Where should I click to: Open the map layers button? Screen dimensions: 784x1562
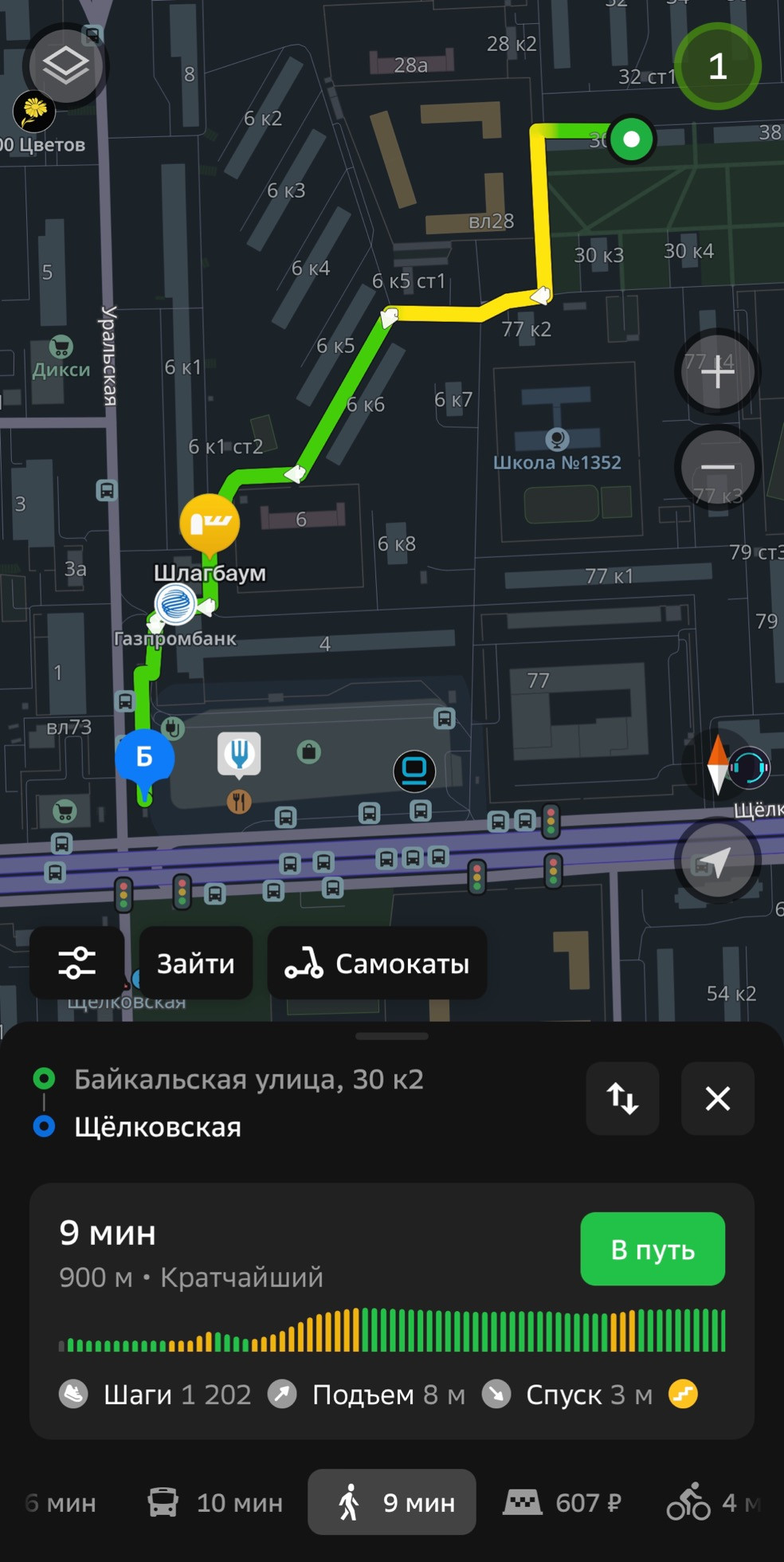click(x=65, y=65)
